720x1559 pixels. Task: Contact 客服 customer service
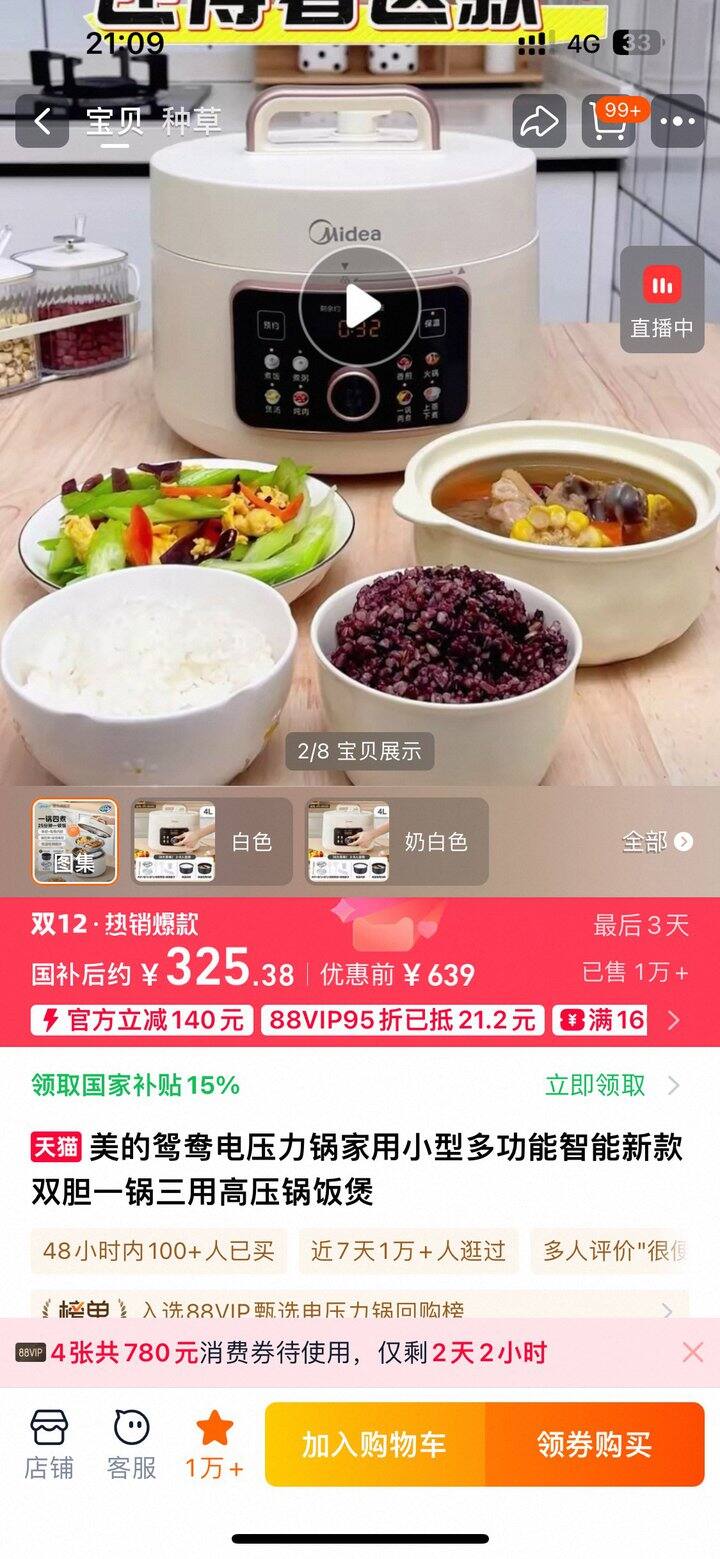point(131,1444)
